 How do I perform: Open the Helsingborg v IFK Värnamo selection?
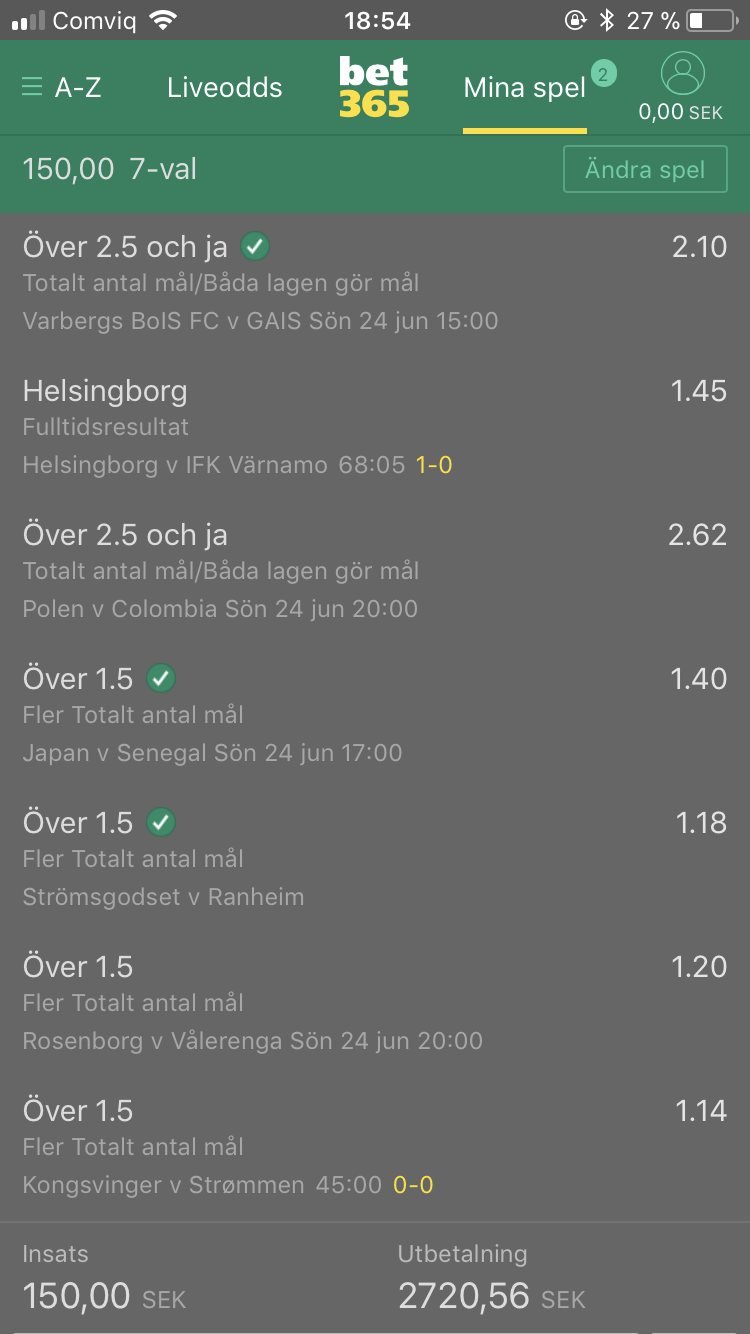pos(375,427)
